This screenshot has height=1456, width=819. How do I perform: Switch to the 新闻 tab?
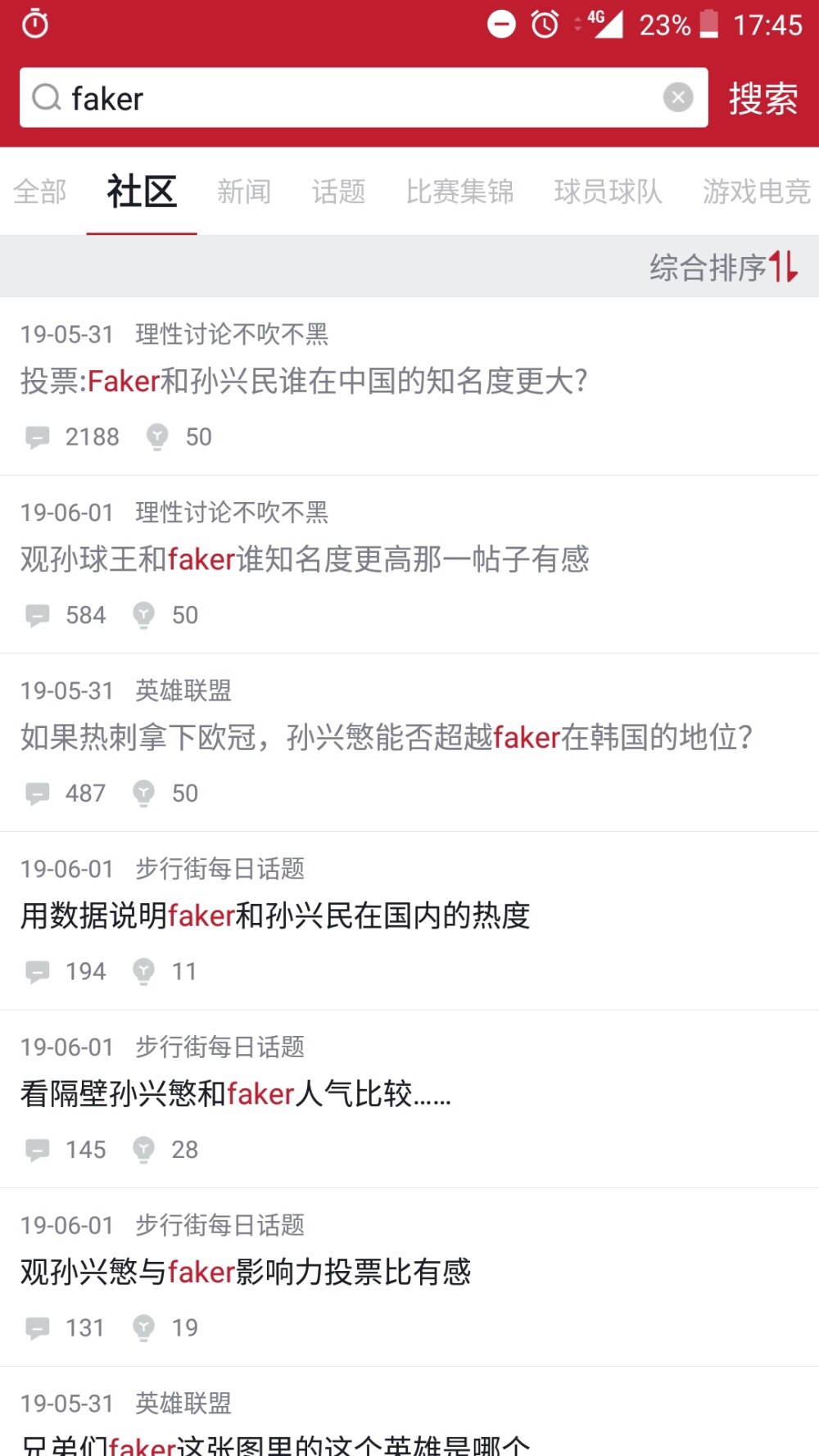244,192
